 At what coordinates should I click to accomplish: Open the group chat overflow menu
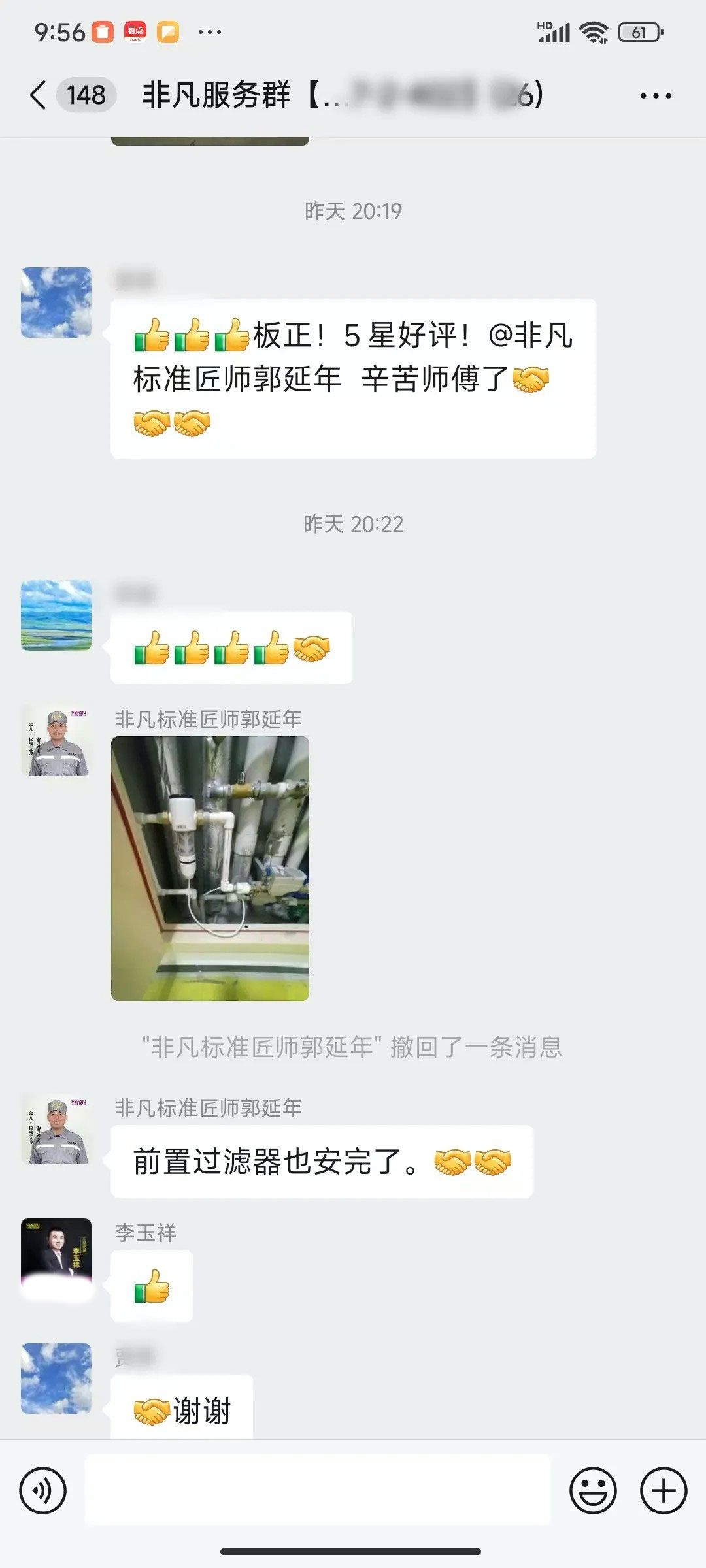[655, 96]
